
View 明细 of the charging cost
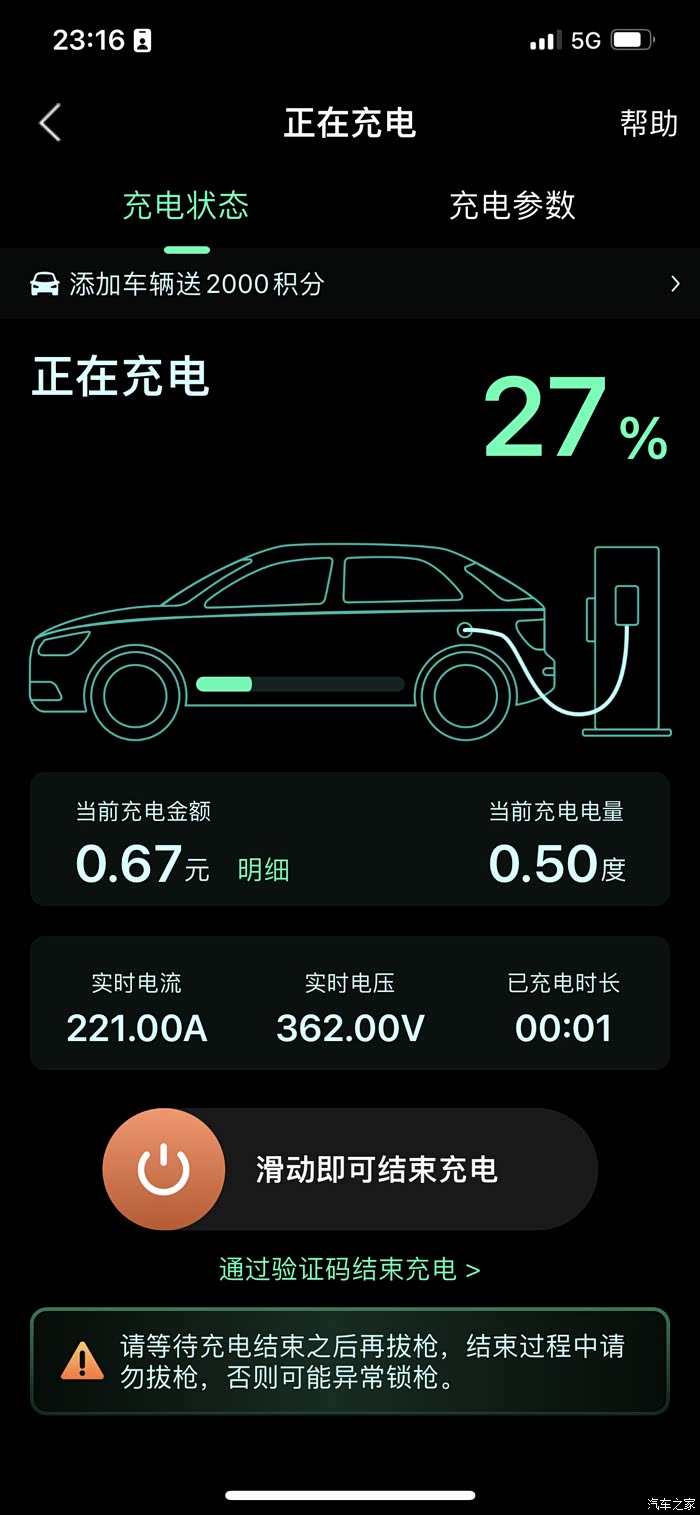[263, 869]
